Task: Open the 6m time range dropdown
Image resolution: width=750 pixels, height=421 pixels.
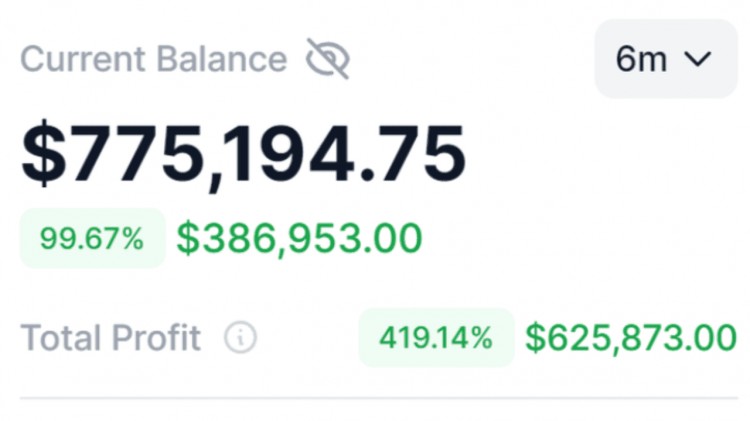Action: click(665, 59)
